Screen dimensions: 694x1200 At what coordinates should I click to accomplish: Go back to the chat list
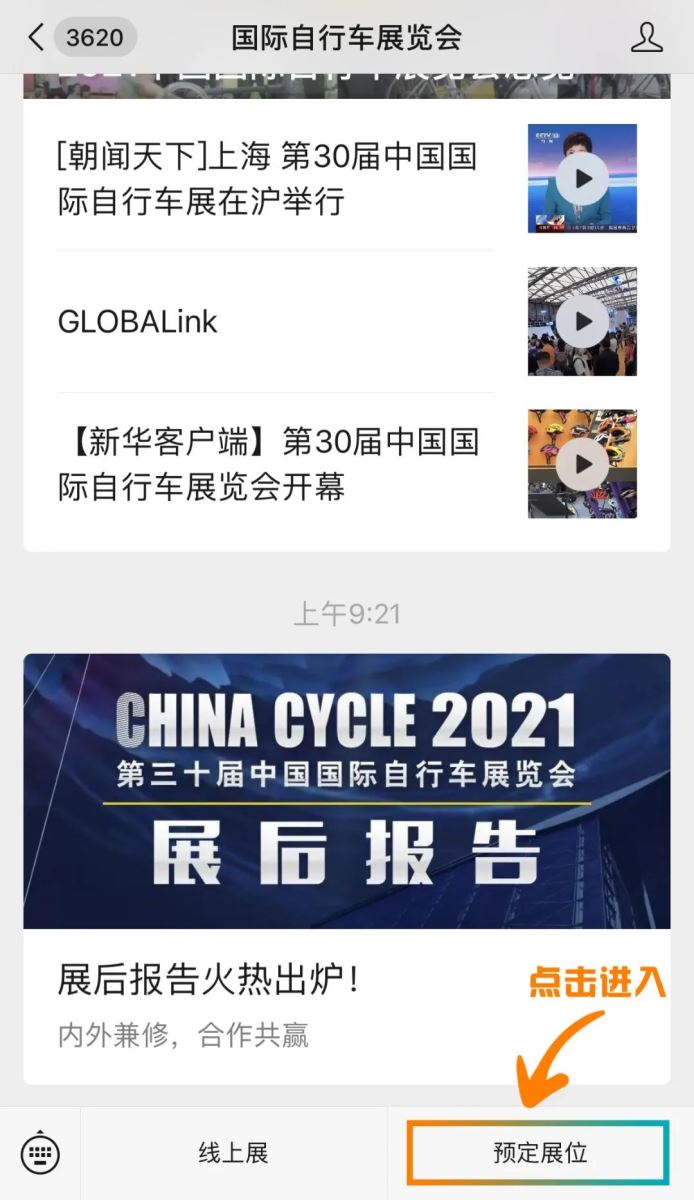pyautogui.click(x=37, y=38)
